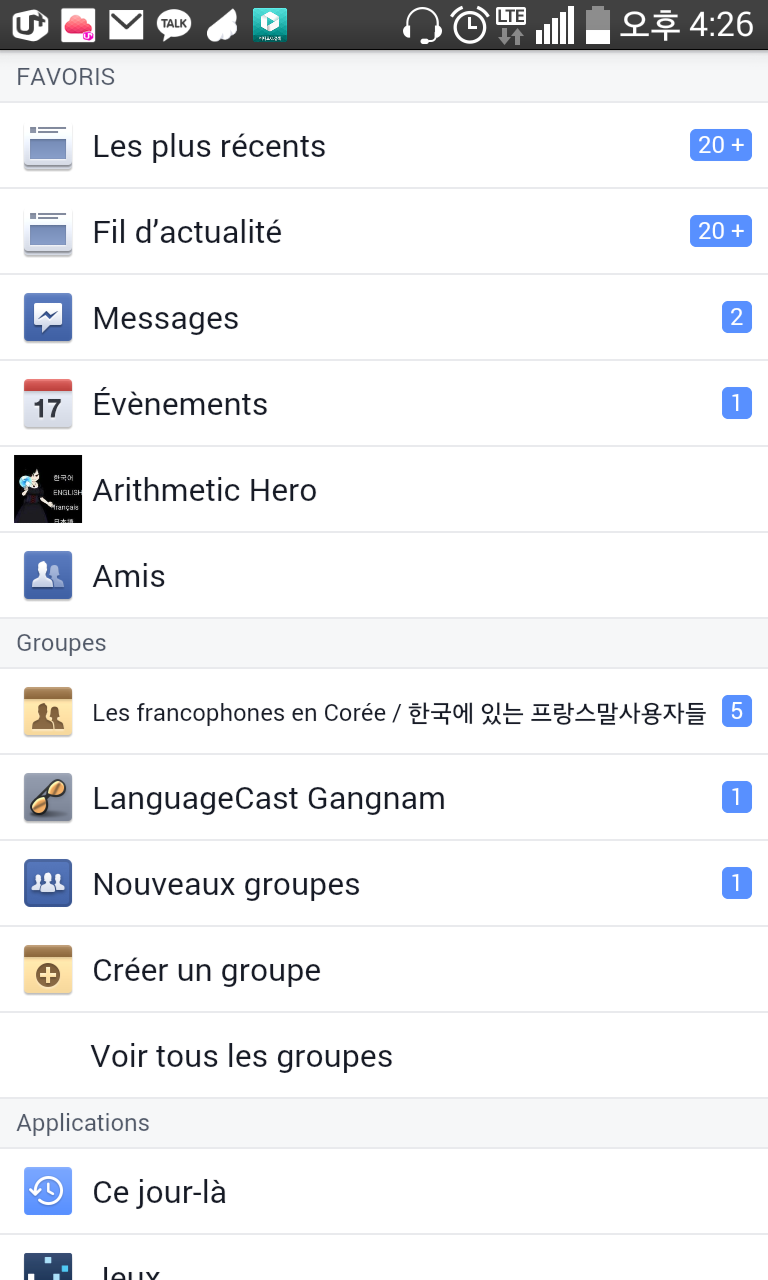Tap Voir tous les groupes
Viewport: 768px width, 1280px height.
pyautogui.click(x=384, y=1056)
